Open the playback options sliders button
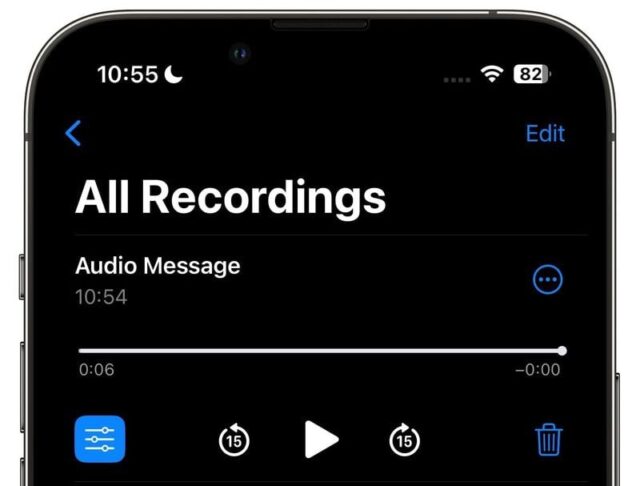 (100, 439)
